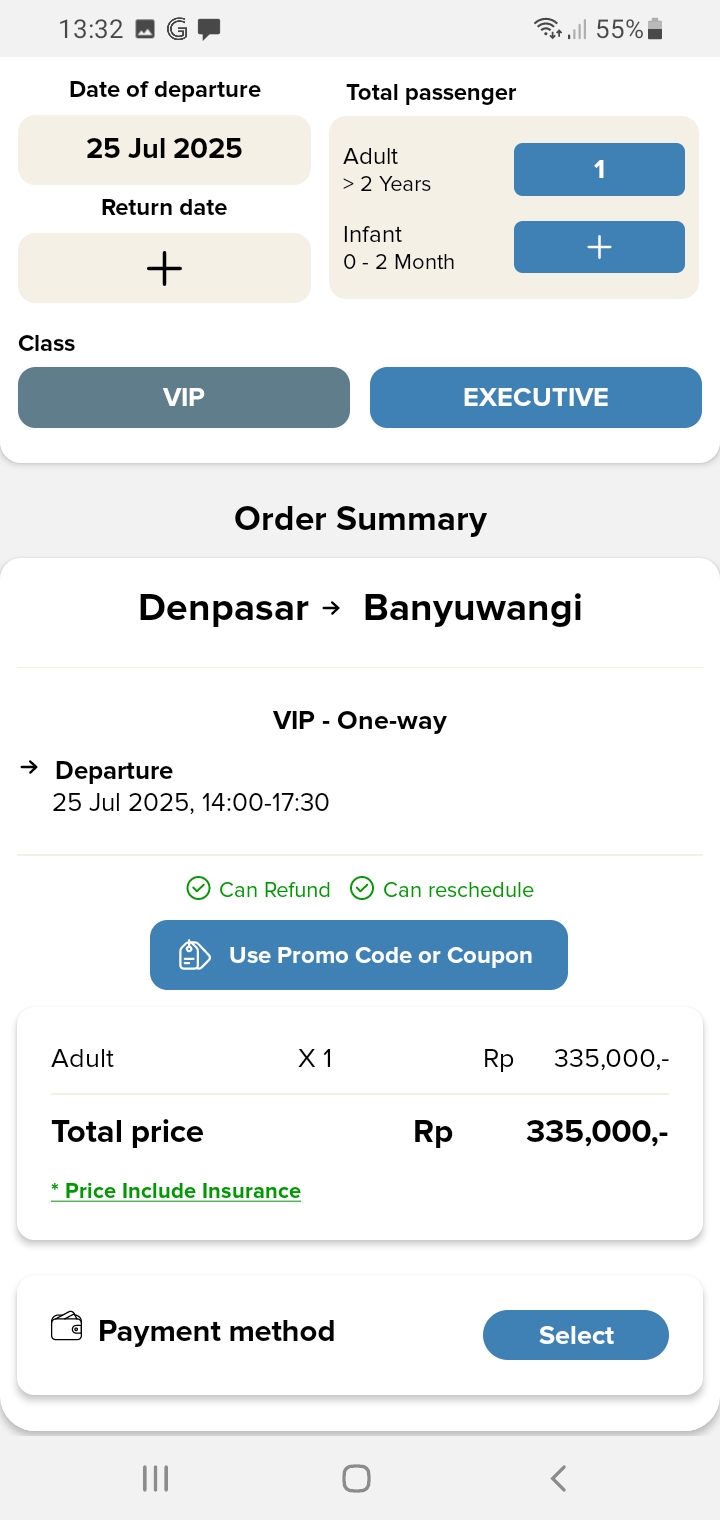Viewport: 720px width, 1520px height.
Task: Go back with system back button
Action: [559, 1478]
